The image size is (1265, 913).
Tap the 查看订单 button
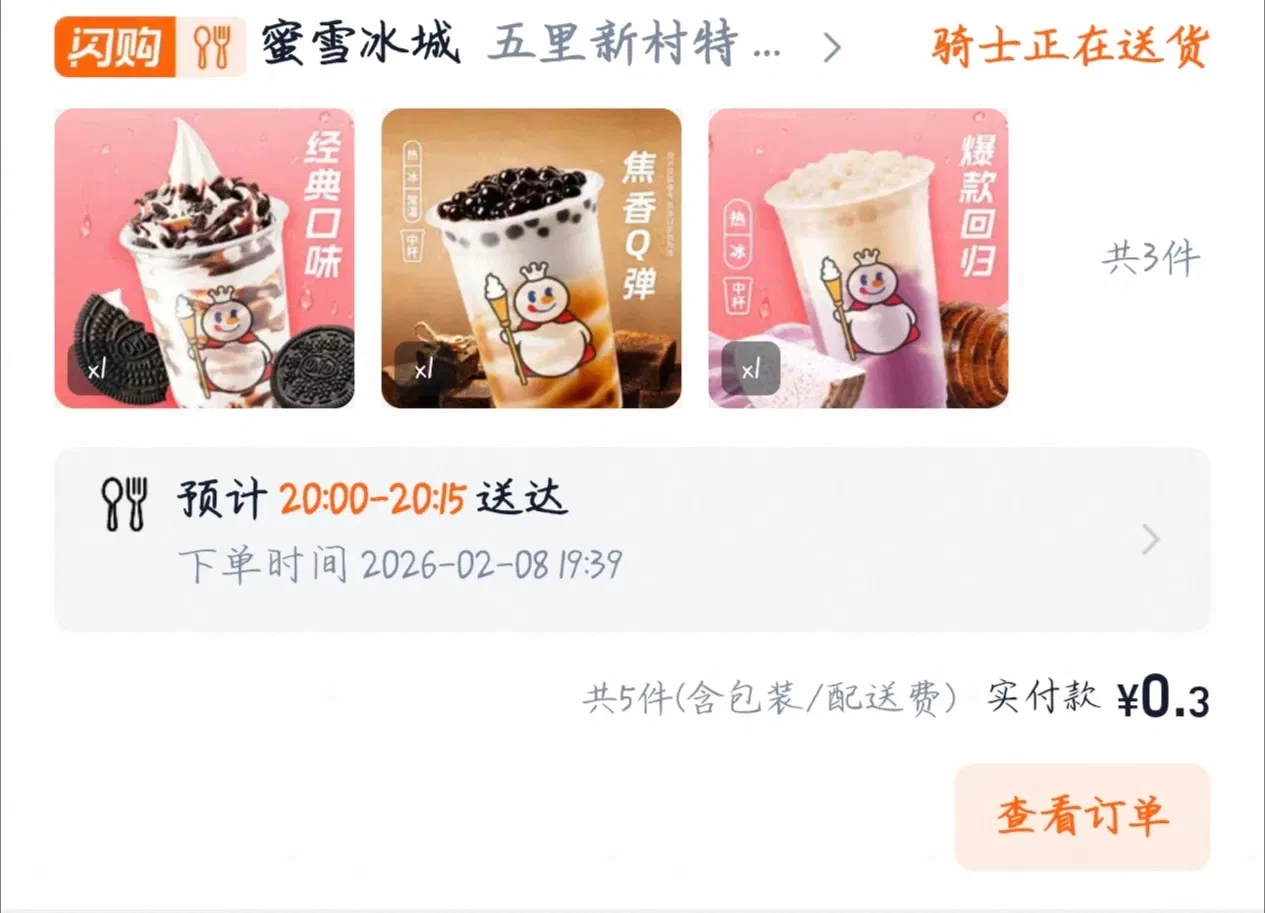click(1082, 817)
